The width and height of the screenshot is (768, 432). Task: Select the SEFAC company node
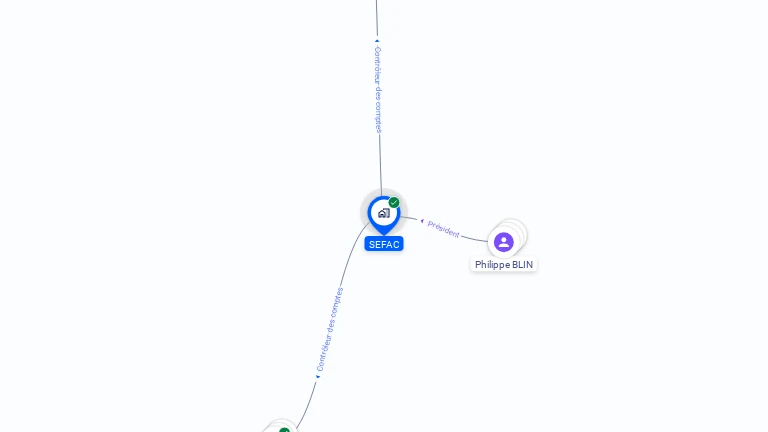coord(383,213)
